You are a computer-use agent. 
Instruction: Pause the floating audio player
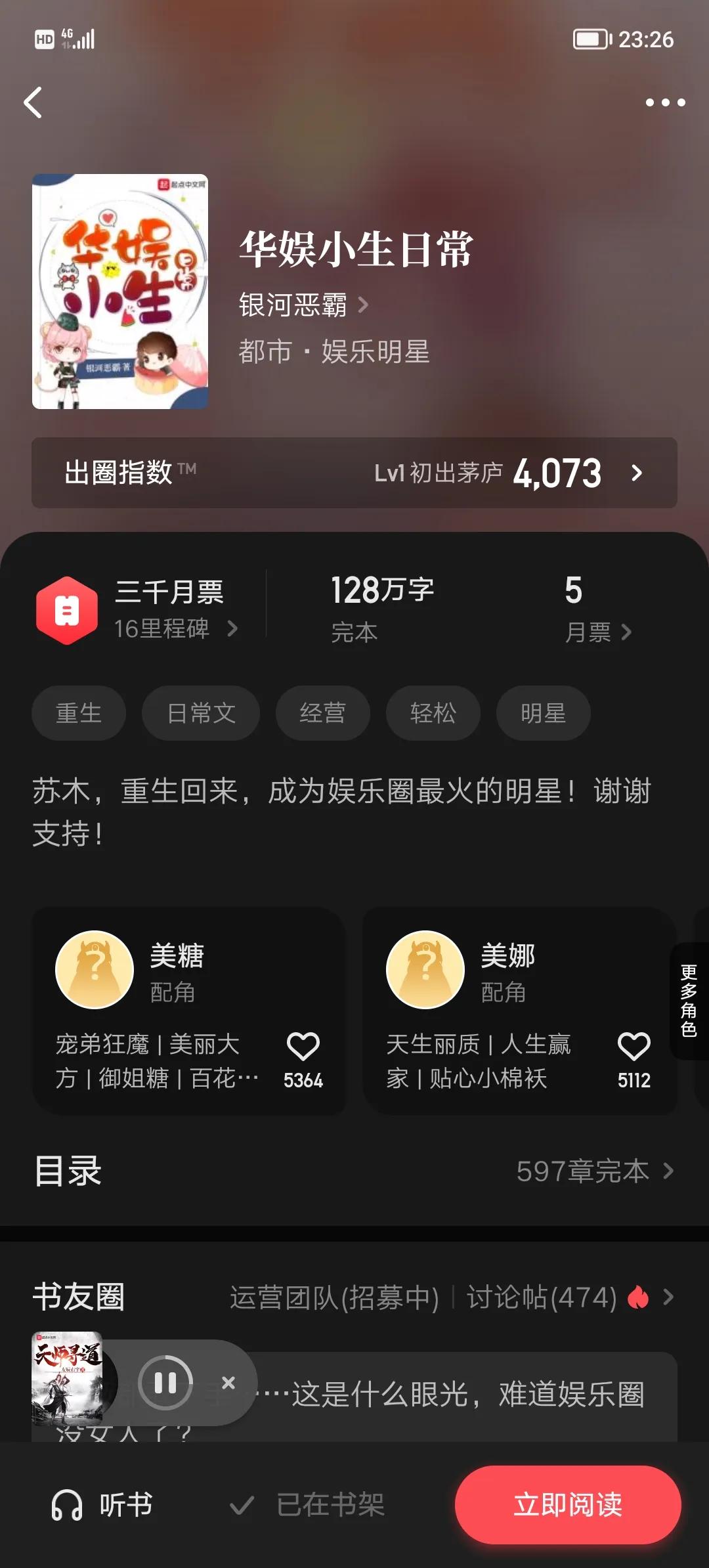point(165,1383)
